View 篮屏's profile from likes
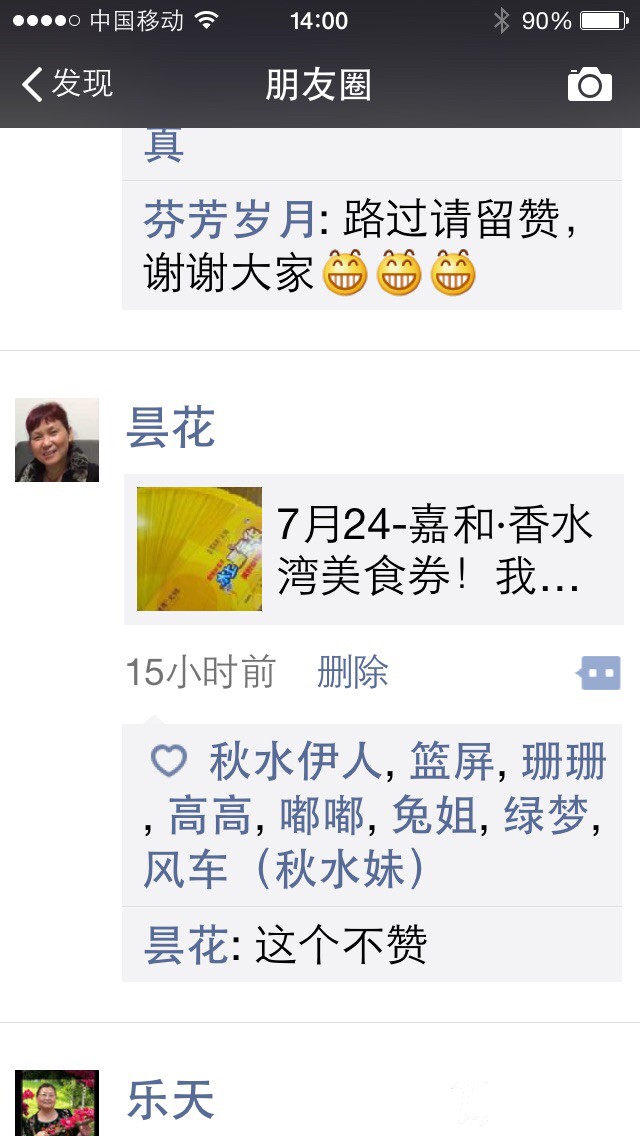The width and height of the screenshot is (640, 1136). 454,763
